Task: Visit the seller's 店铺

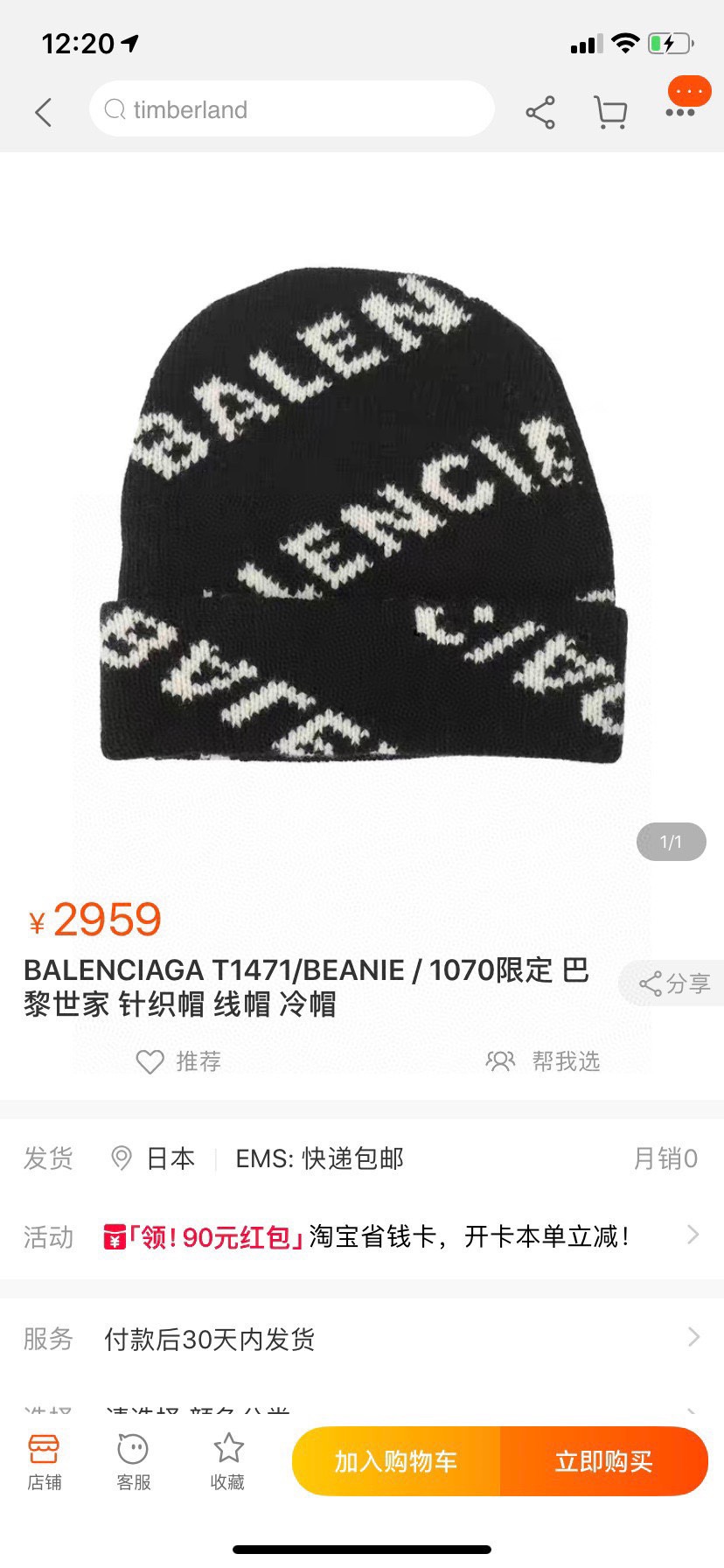Action: point(44,1461)
